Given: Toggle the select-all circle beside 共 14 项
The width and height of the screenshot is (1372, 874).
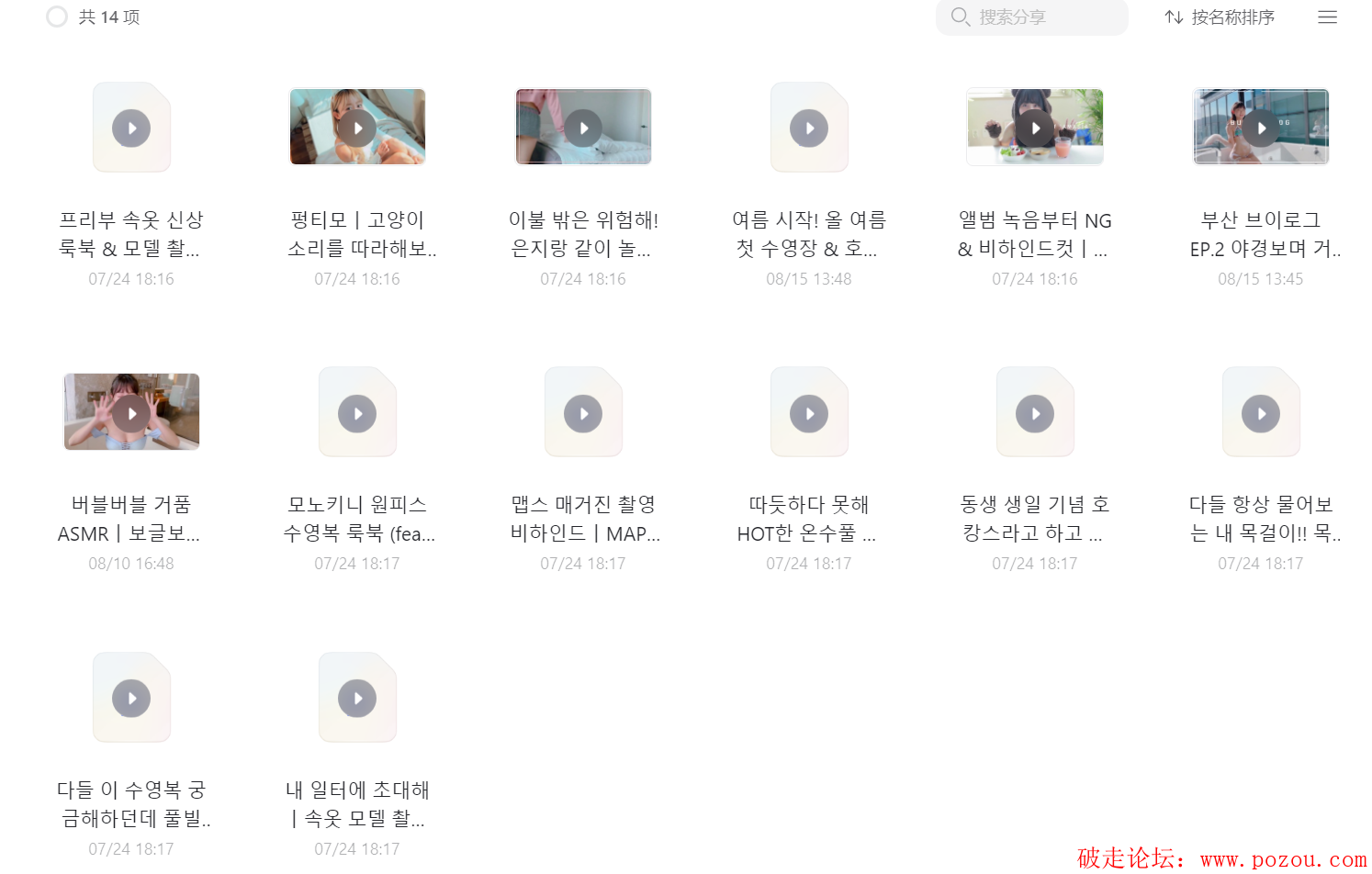Looking at the screenshot, I should (x=57, y=17).
